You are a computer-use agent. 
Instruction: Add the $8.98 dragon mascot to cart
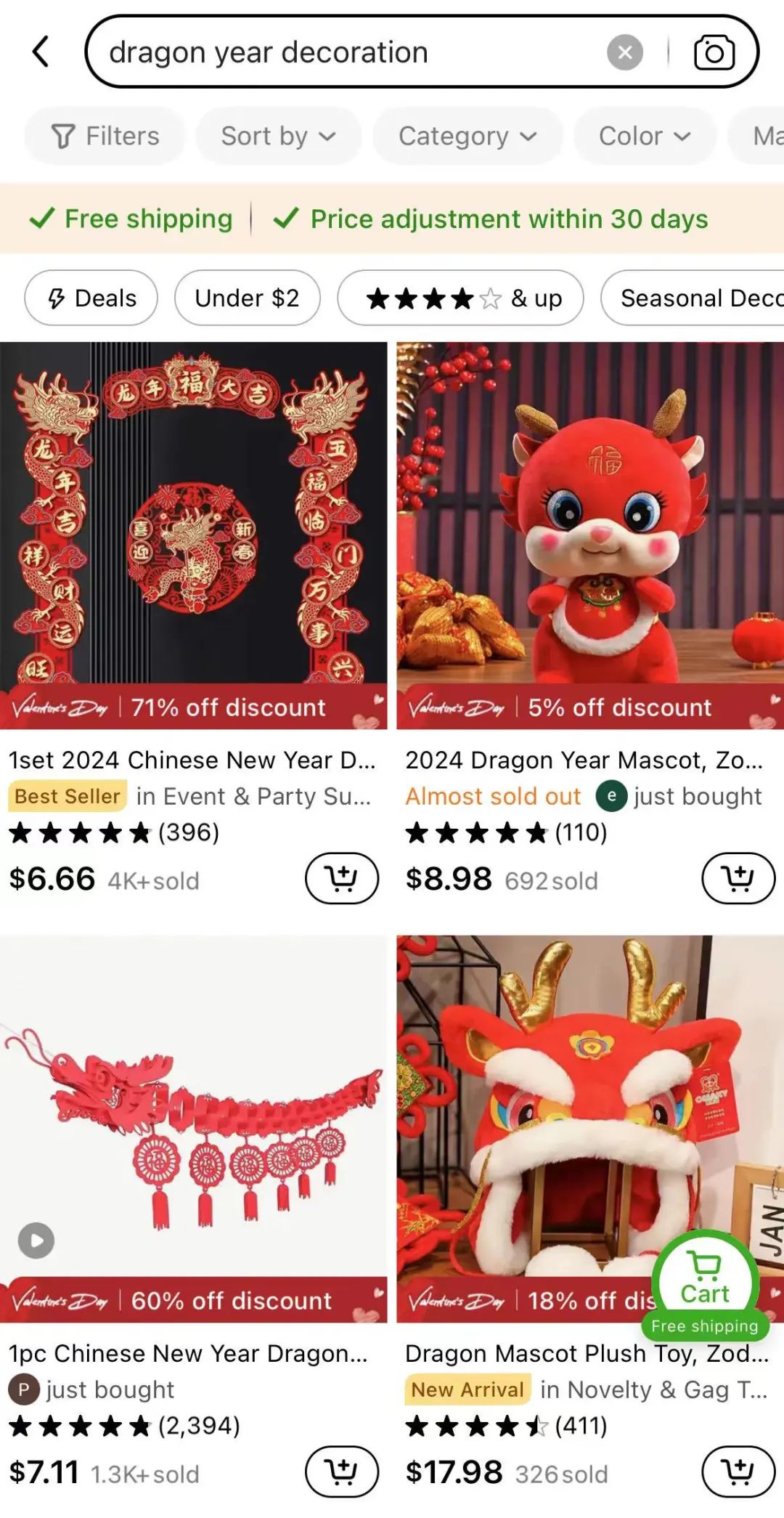(x=738, y=878)
